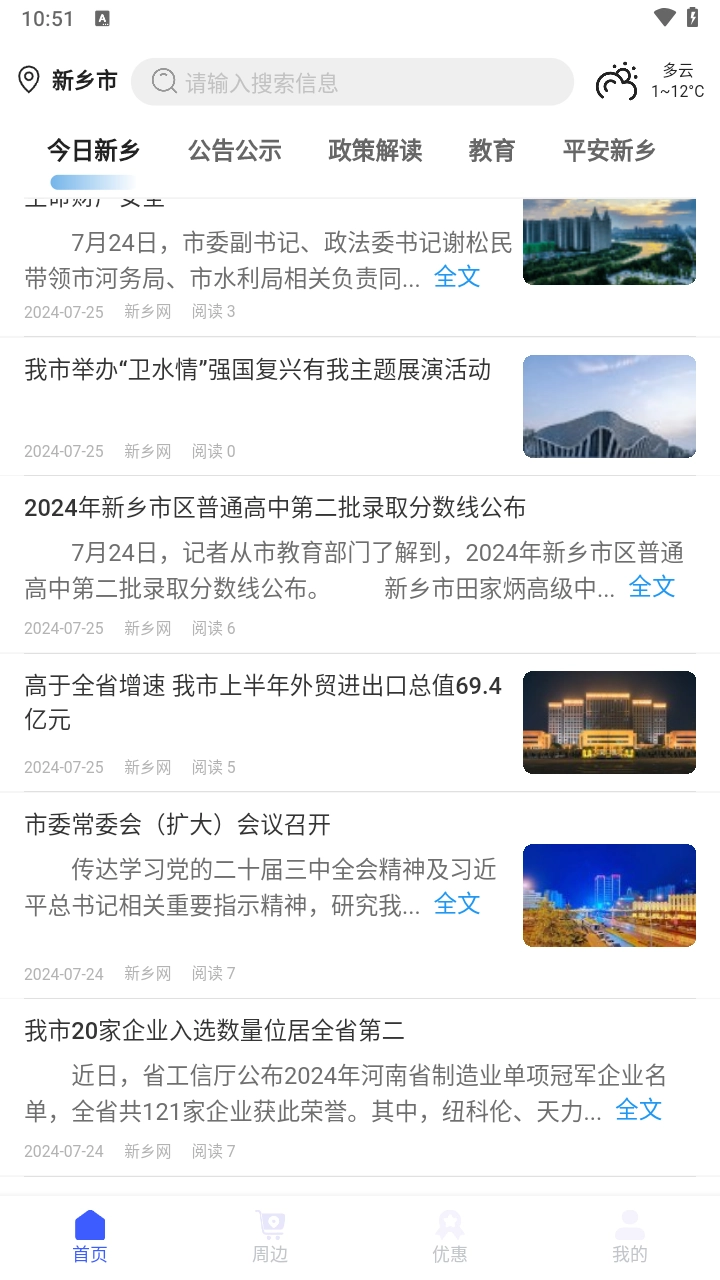
Task: Open the 周边 bottom navigation tab
Action: [x=270, y=1237]
